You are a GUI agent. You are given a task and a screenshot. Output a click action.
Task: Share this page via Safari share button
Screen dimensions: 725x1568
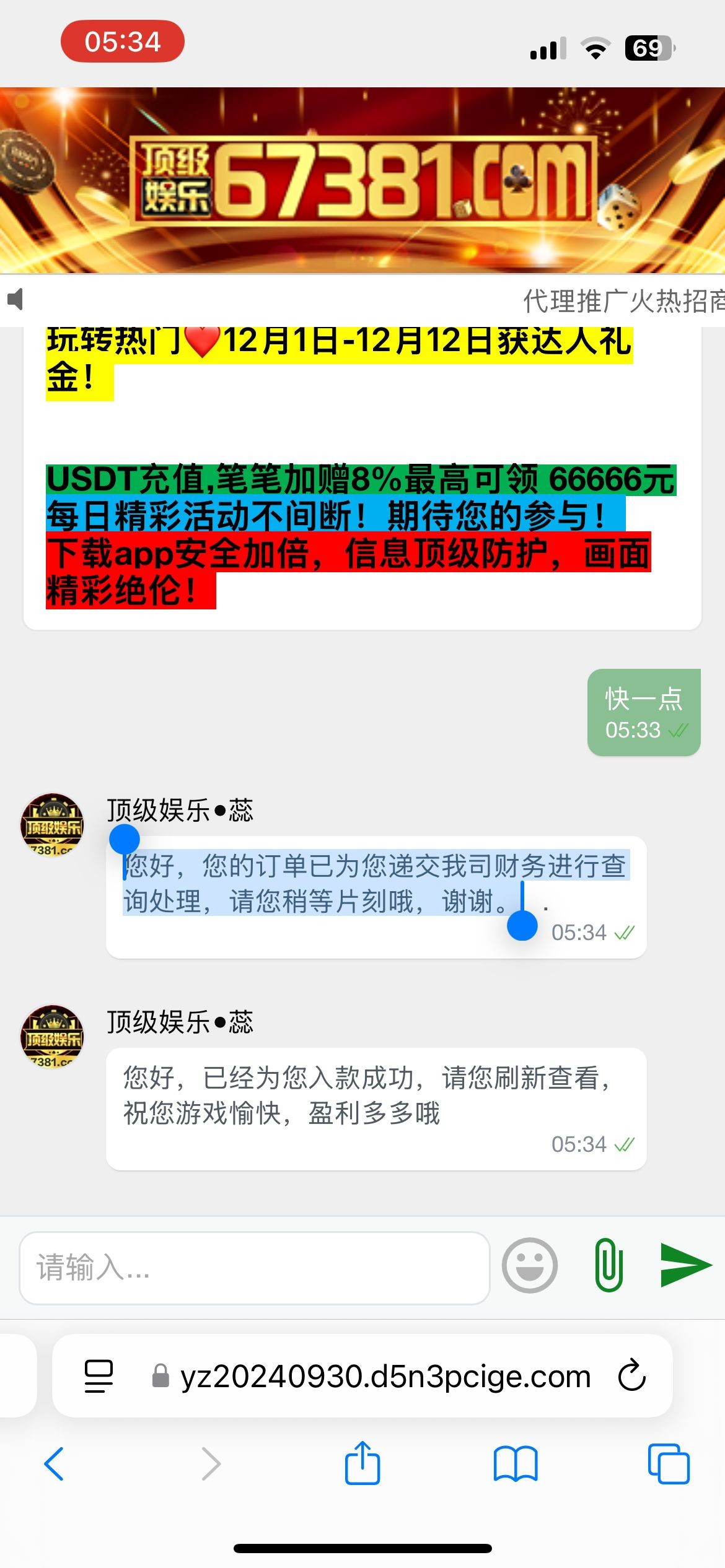tap(362, 1463)
